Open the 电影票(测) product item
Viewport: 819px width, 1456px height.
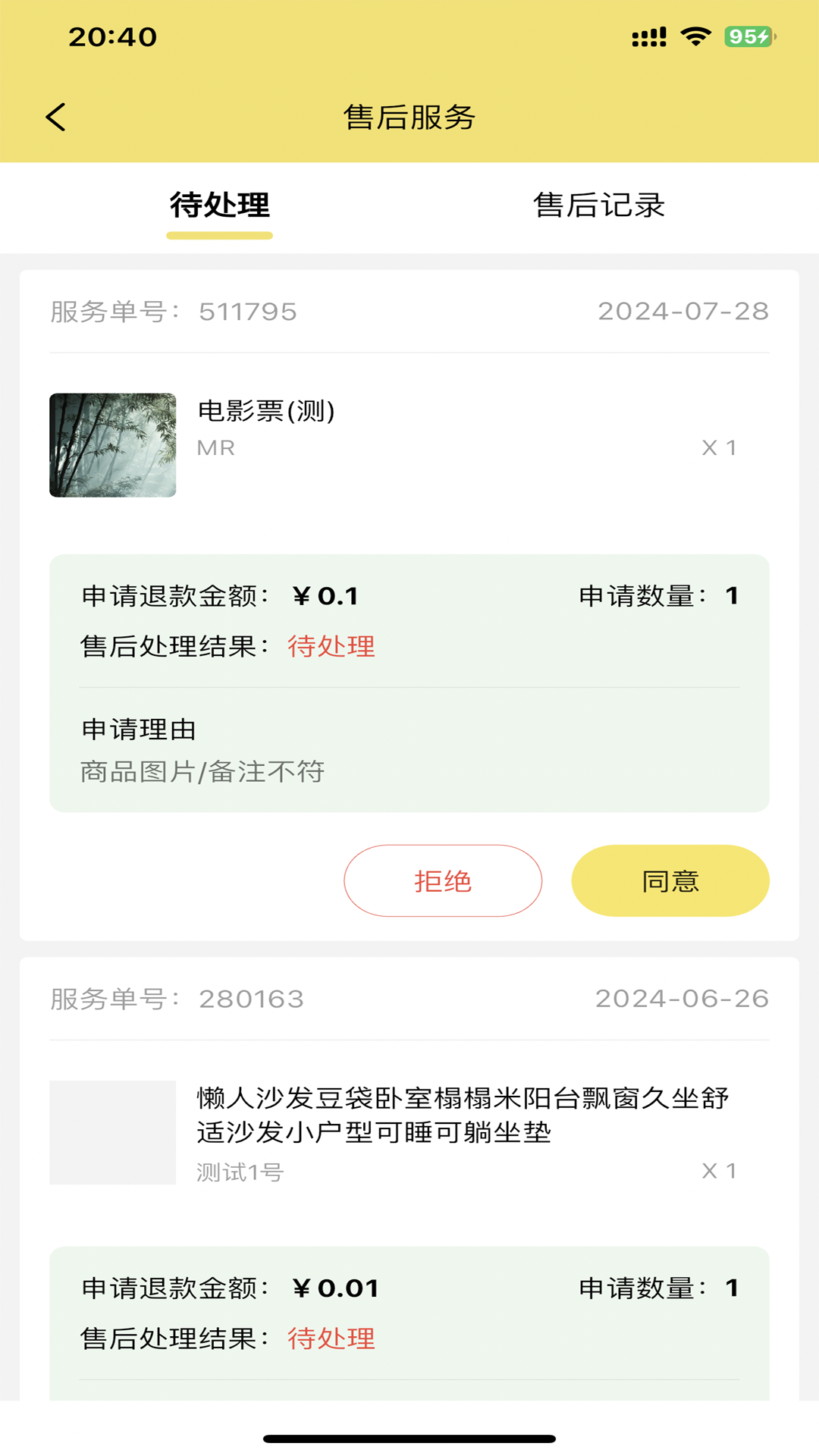click(265, 412)
